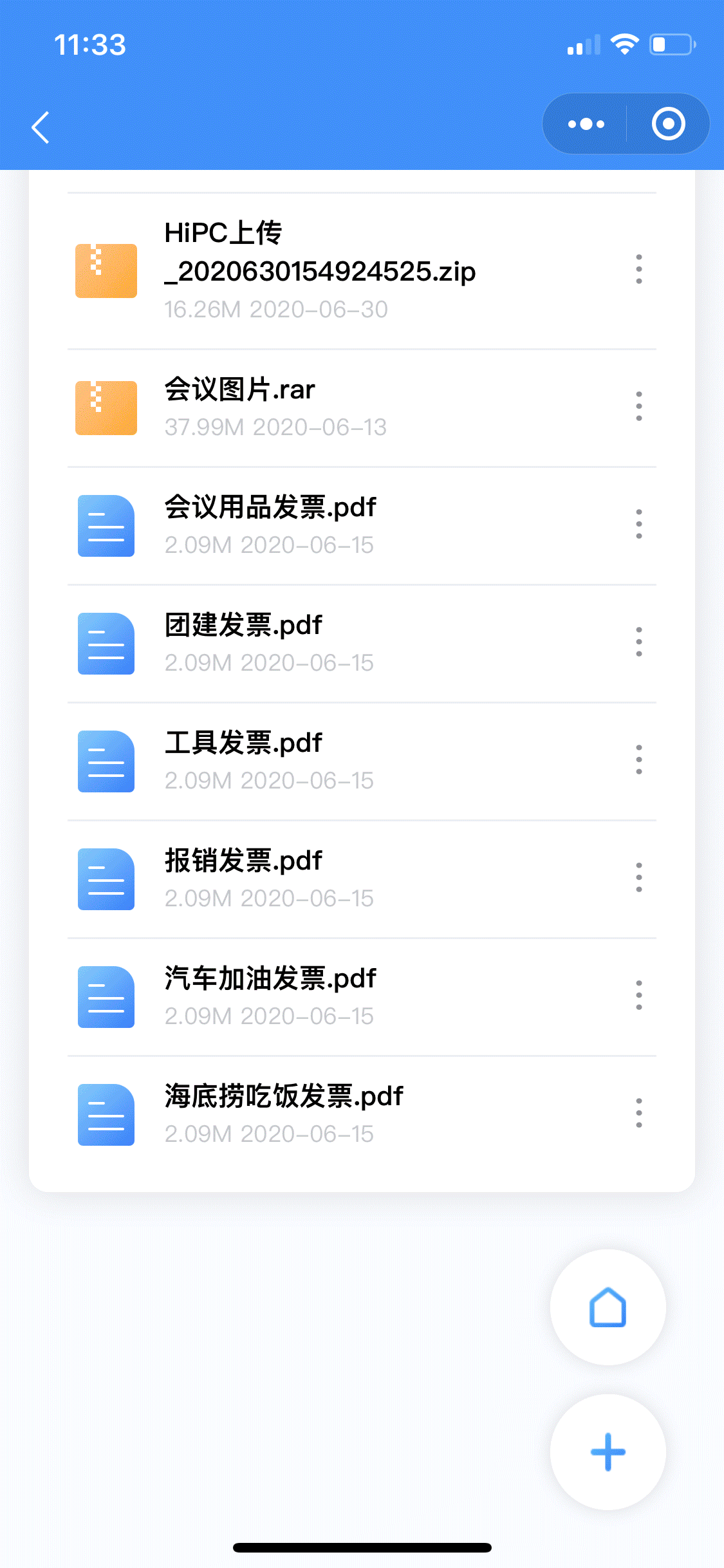Image resolution: width=724 pixels, height=1568 pixels.
Task: Tap the floating home button
Action: 608,1307
